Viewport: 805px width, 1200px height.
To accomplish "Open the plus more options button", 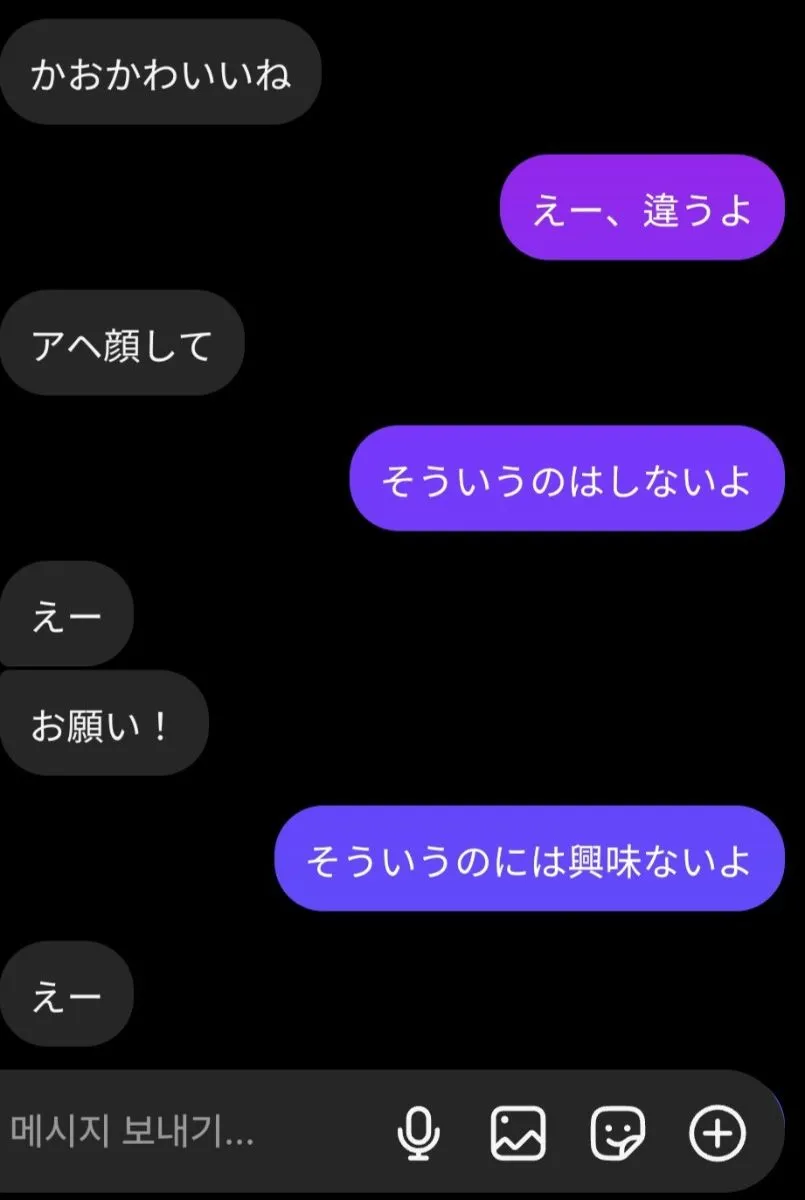I will (717, 1133).
